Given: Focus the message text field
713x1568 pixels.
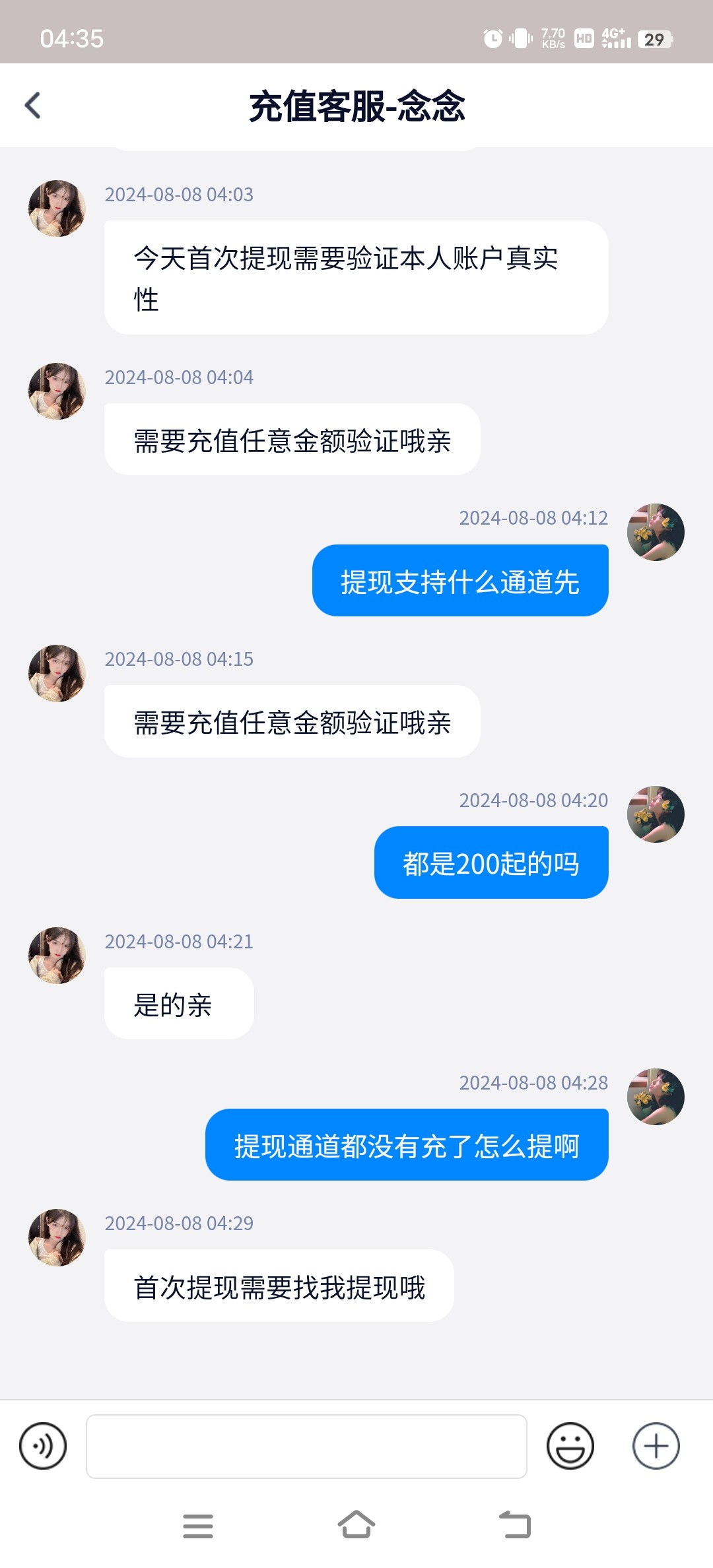Looking at the screenshot, I should coord(306,1446).
